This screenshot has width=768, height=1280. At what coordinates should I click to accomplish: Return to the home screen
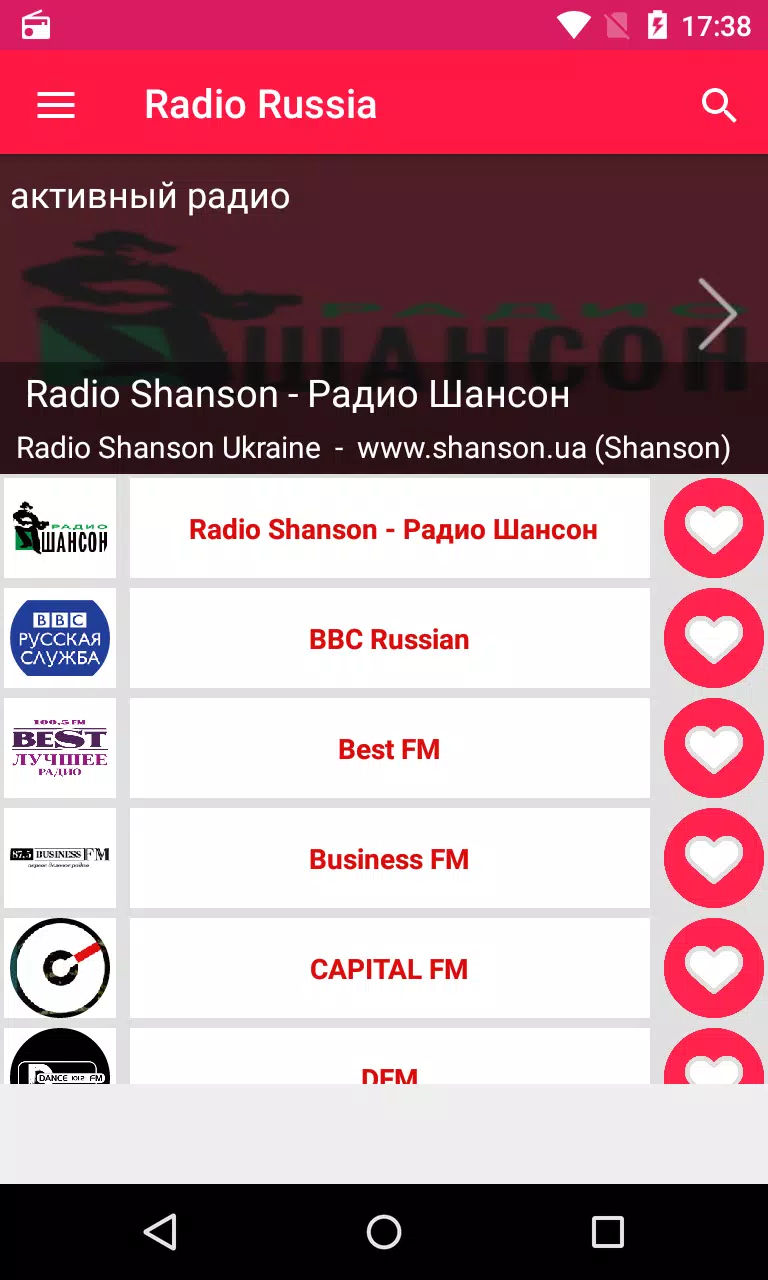click(384, 1232)
